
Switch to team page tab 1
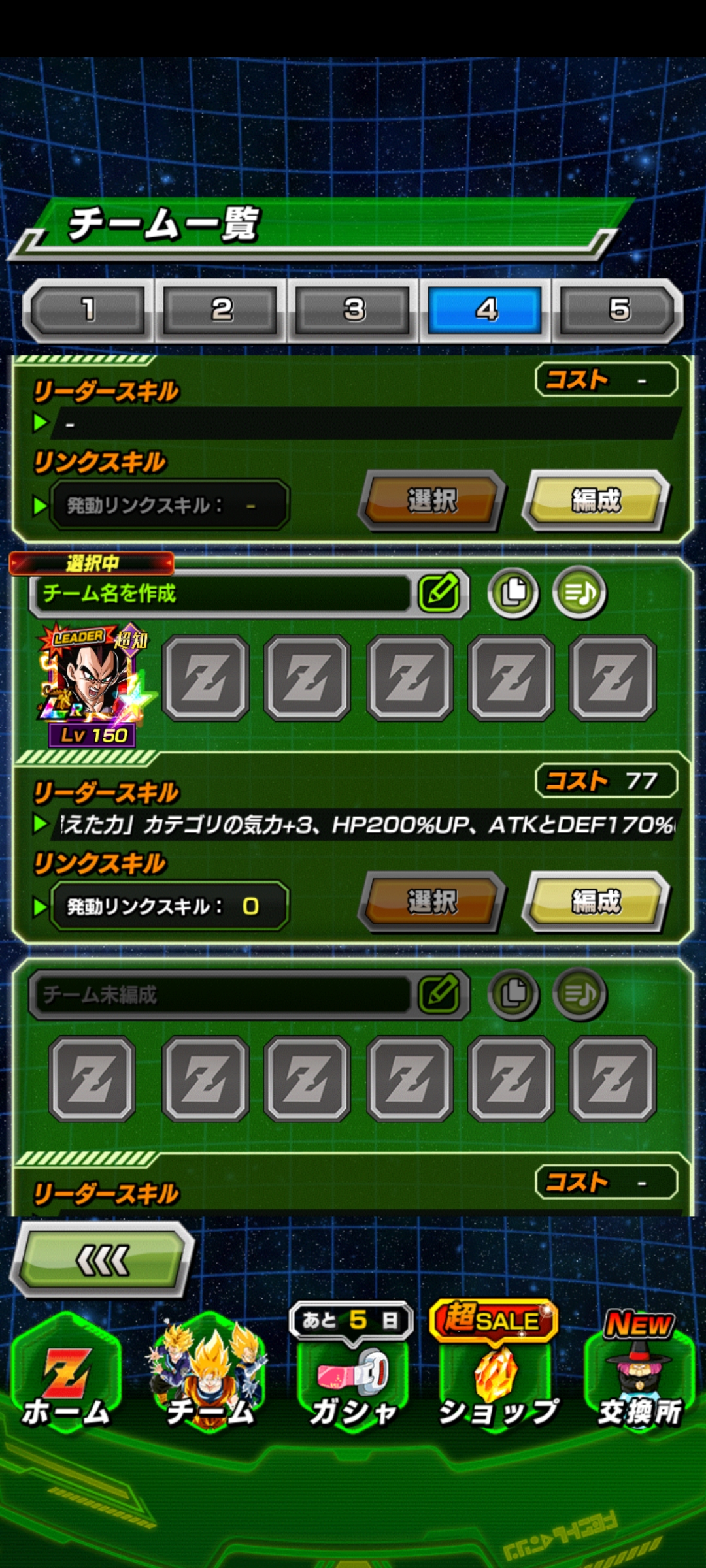(x=88, y=310)
